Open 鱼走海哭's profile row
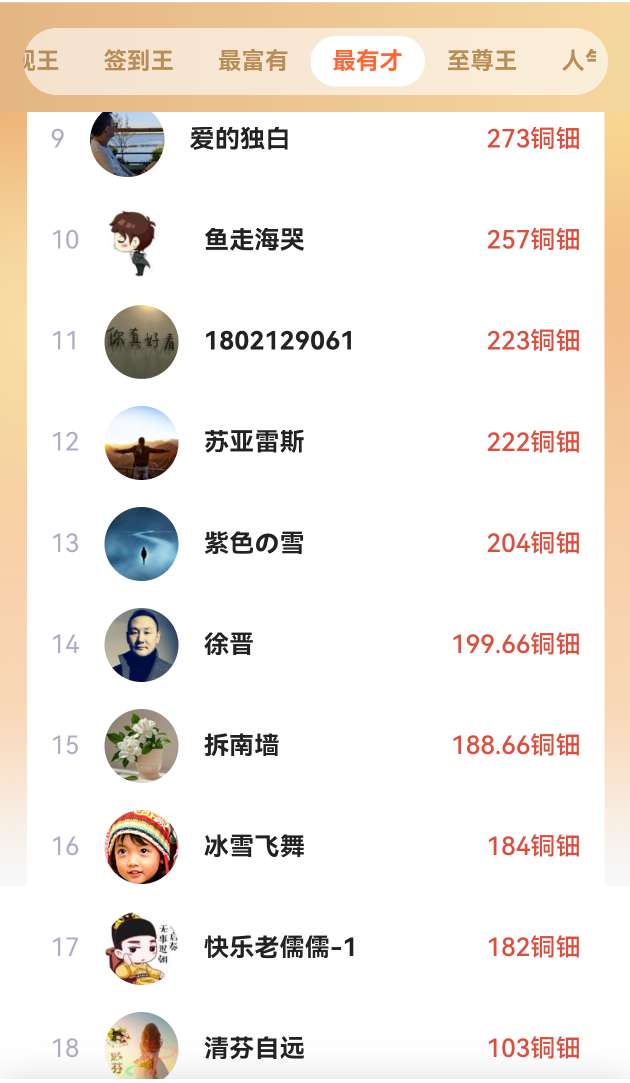 pos(254,240)
